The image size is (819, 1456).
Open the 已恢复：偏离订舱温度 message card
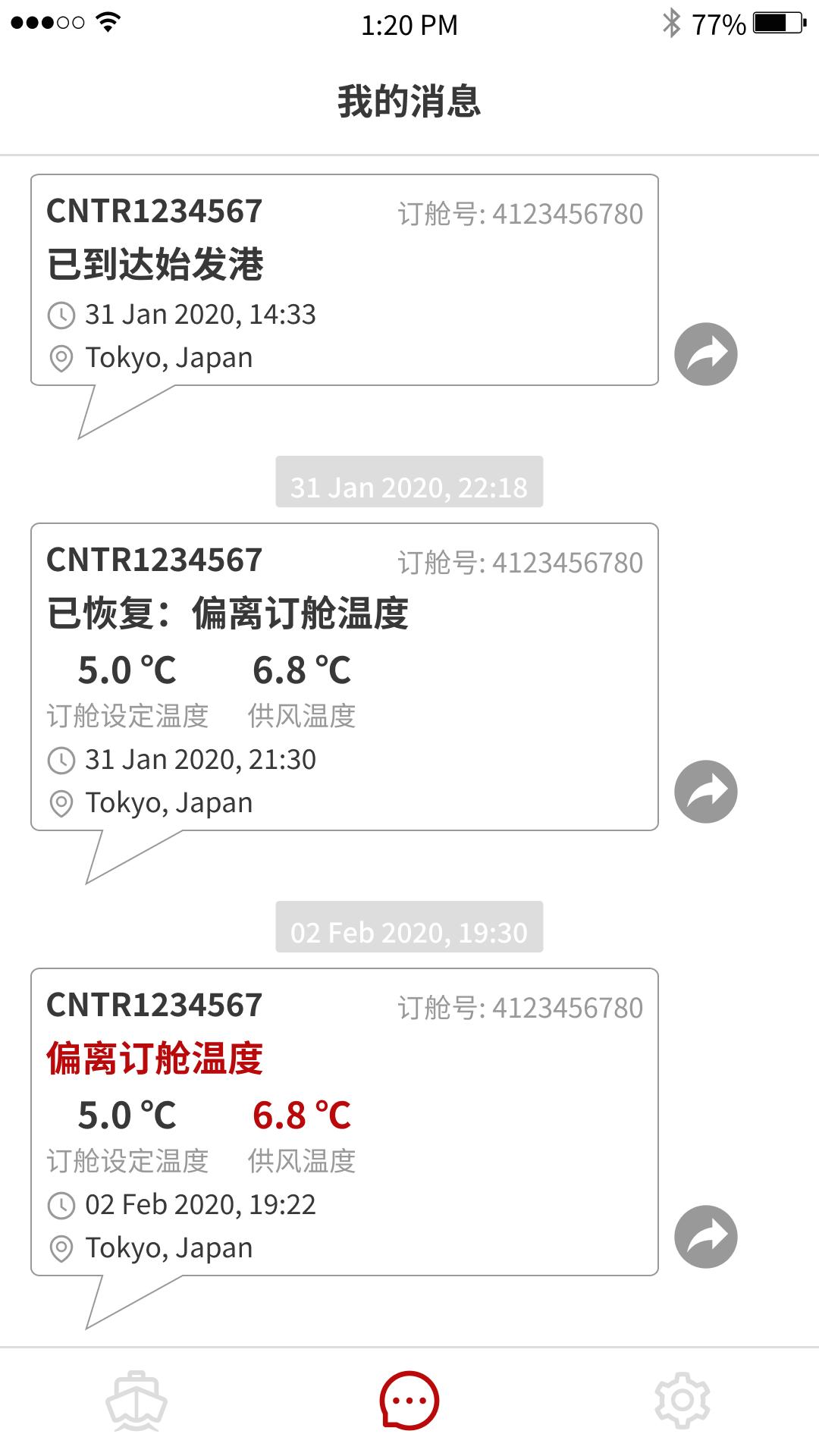tap(344, 676)
